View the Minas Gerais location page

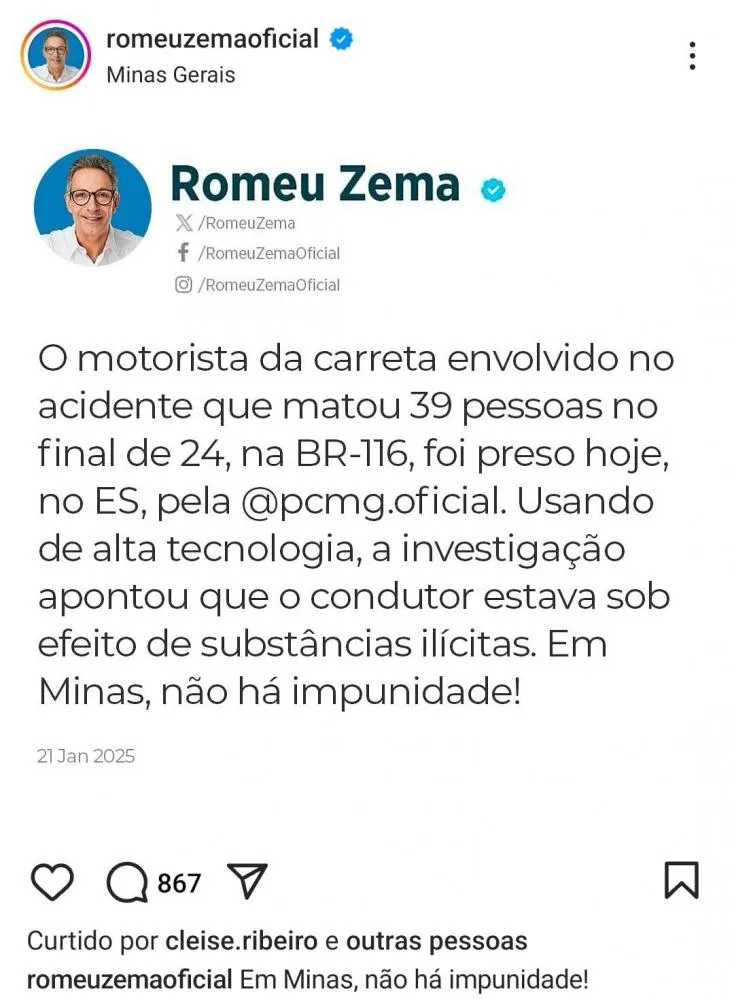170,75
